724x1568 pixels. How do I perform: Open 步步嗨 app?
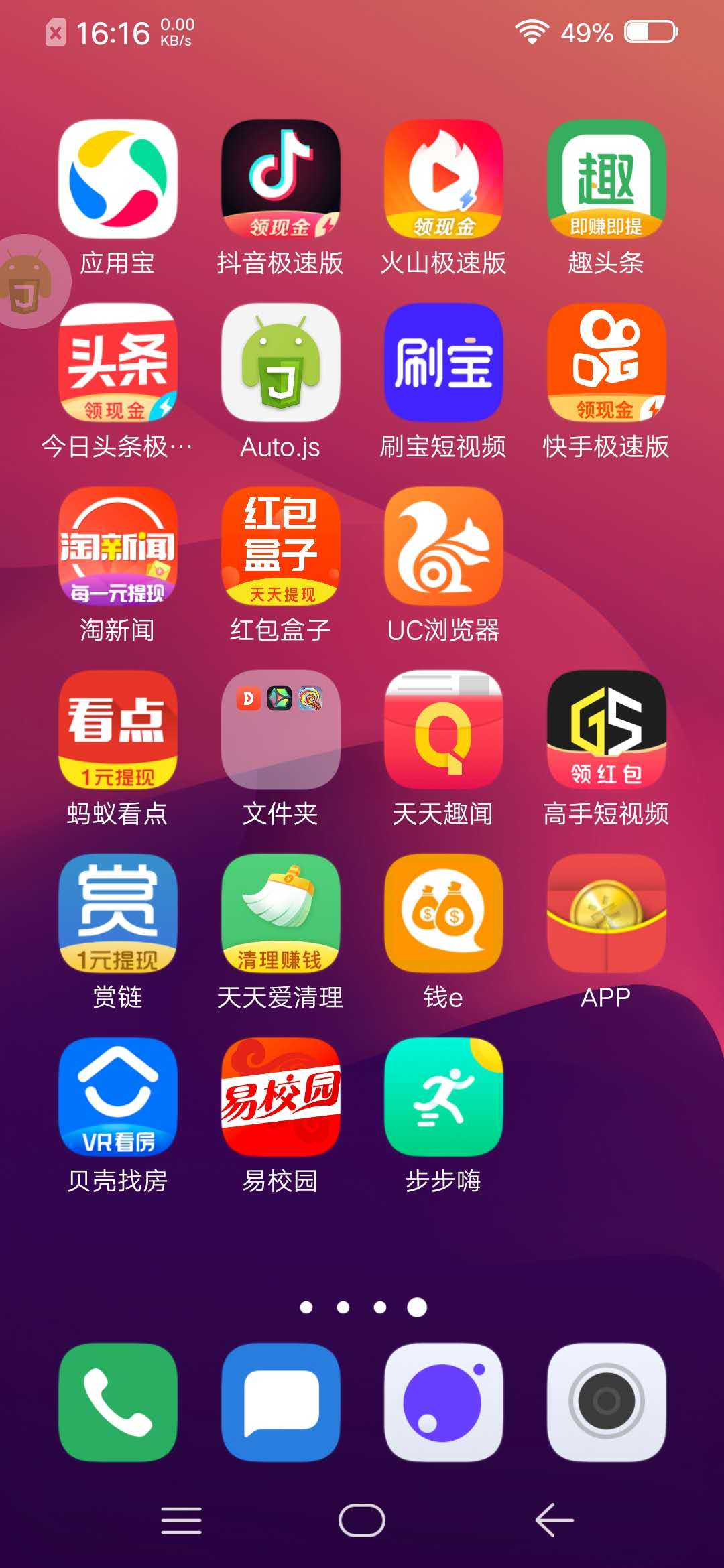(x=444, y=1097)
